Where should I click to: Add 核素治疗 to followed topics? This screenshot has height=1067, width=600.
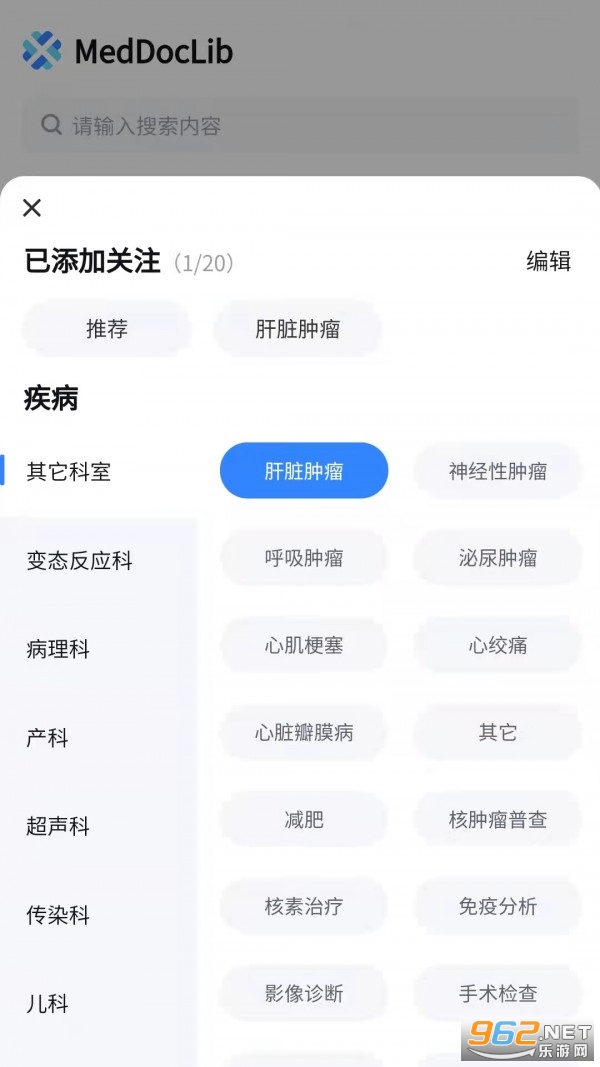click(304, 906)
